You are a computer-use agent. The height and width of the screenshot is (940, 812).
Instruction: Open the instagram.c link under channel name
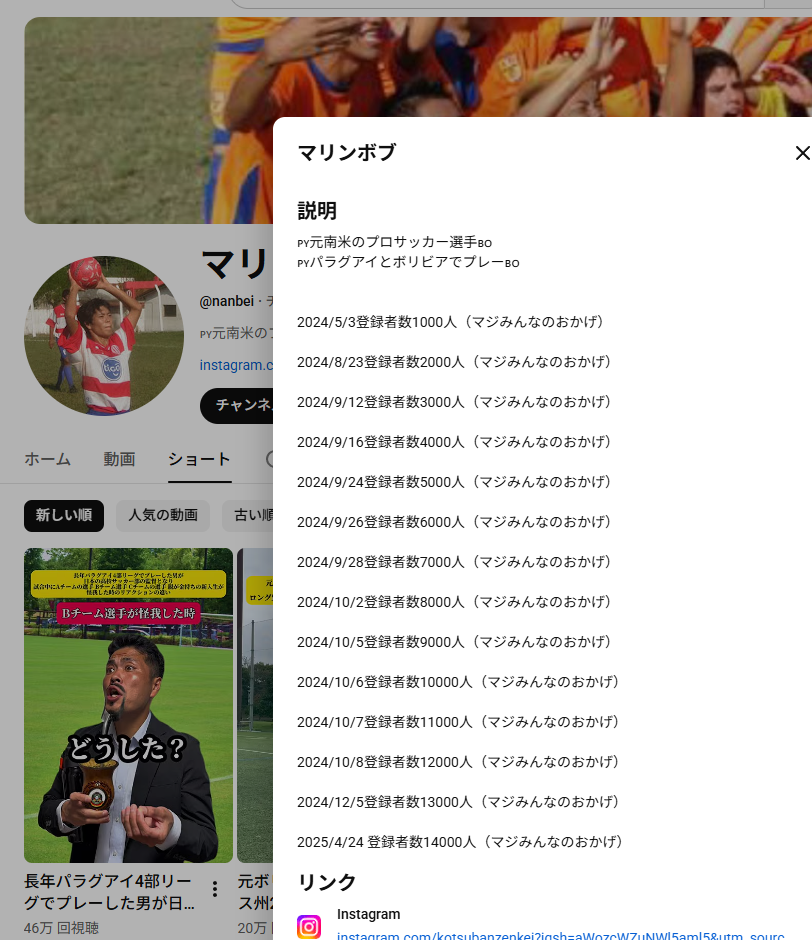[x=236, y=365]
